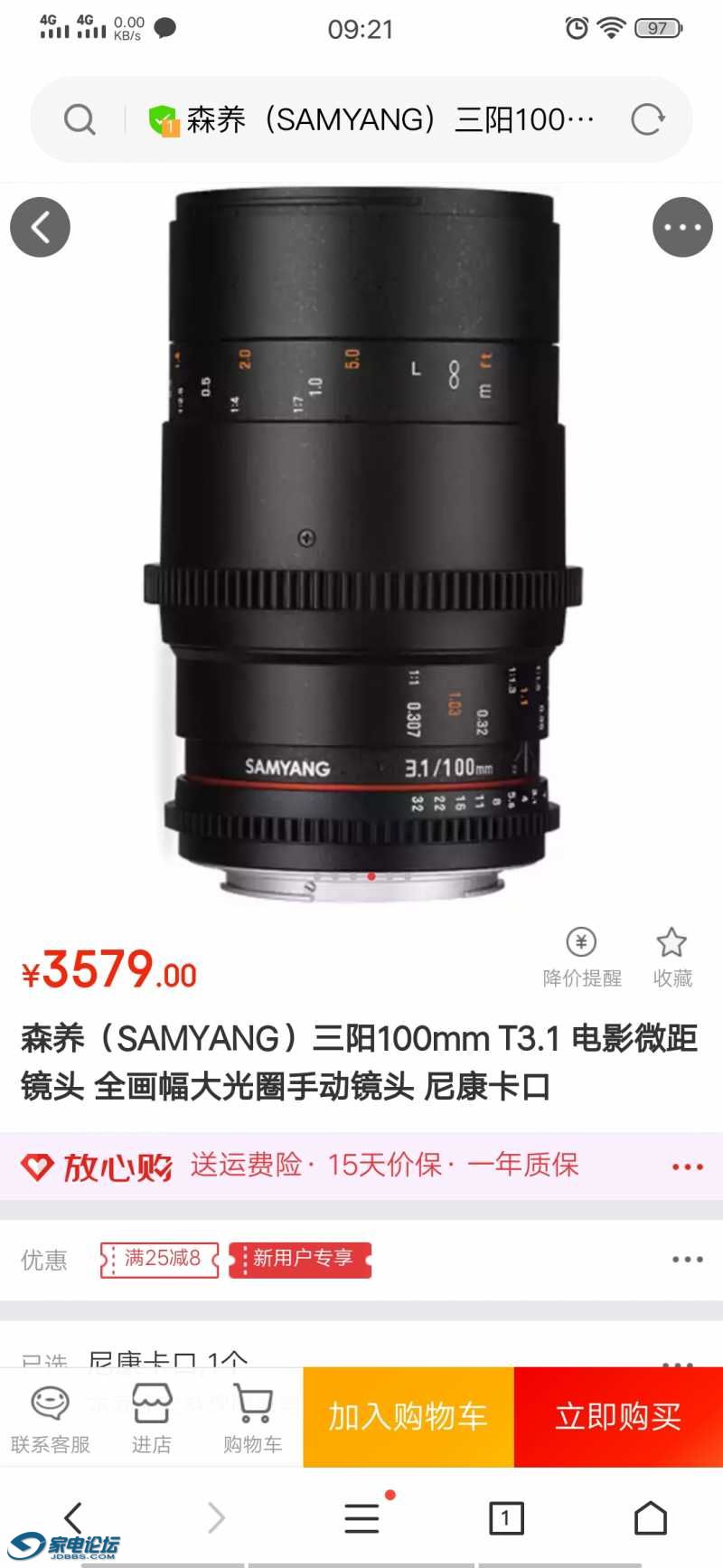The height and width of the screenshot is (1568, 723).
Task: Open the browser tabs switcher
Action: pos(505,1517)
